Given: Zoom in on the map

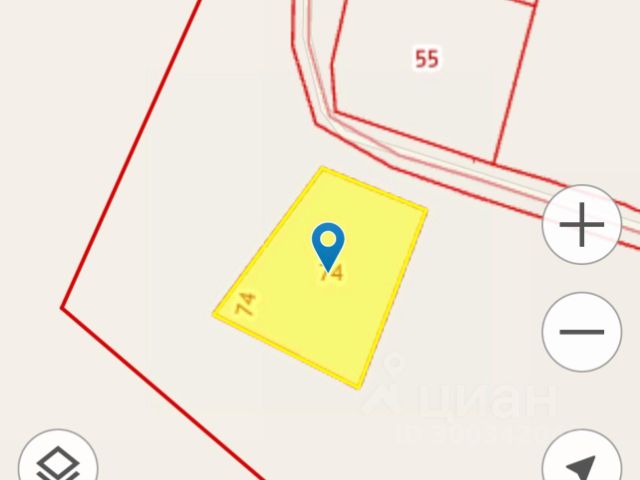Looking at the screenshot, I should click(x=581, y=225).
